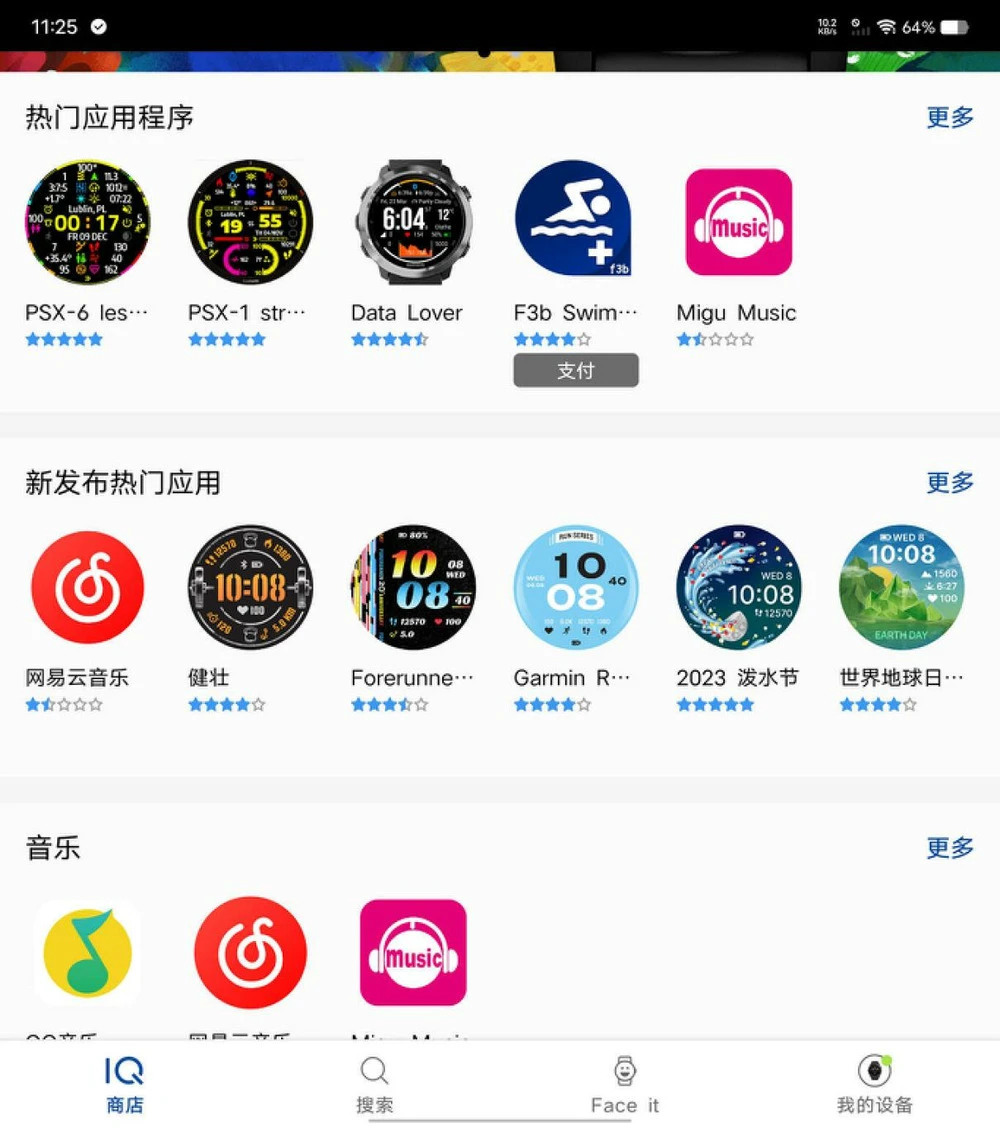The width and height of the screenshot is (1000, 1127).
Task: Open the PSX-6 watch face
Action: coord(87,220)
